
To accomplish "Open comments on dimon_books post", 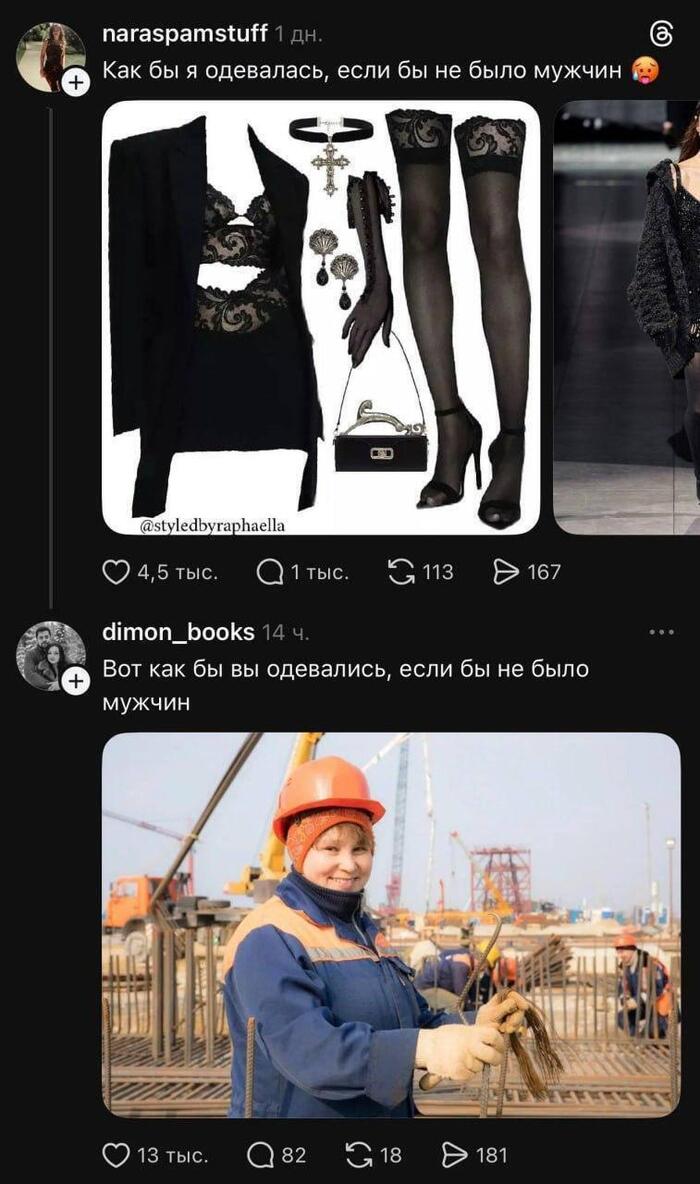I will 261,1155.
